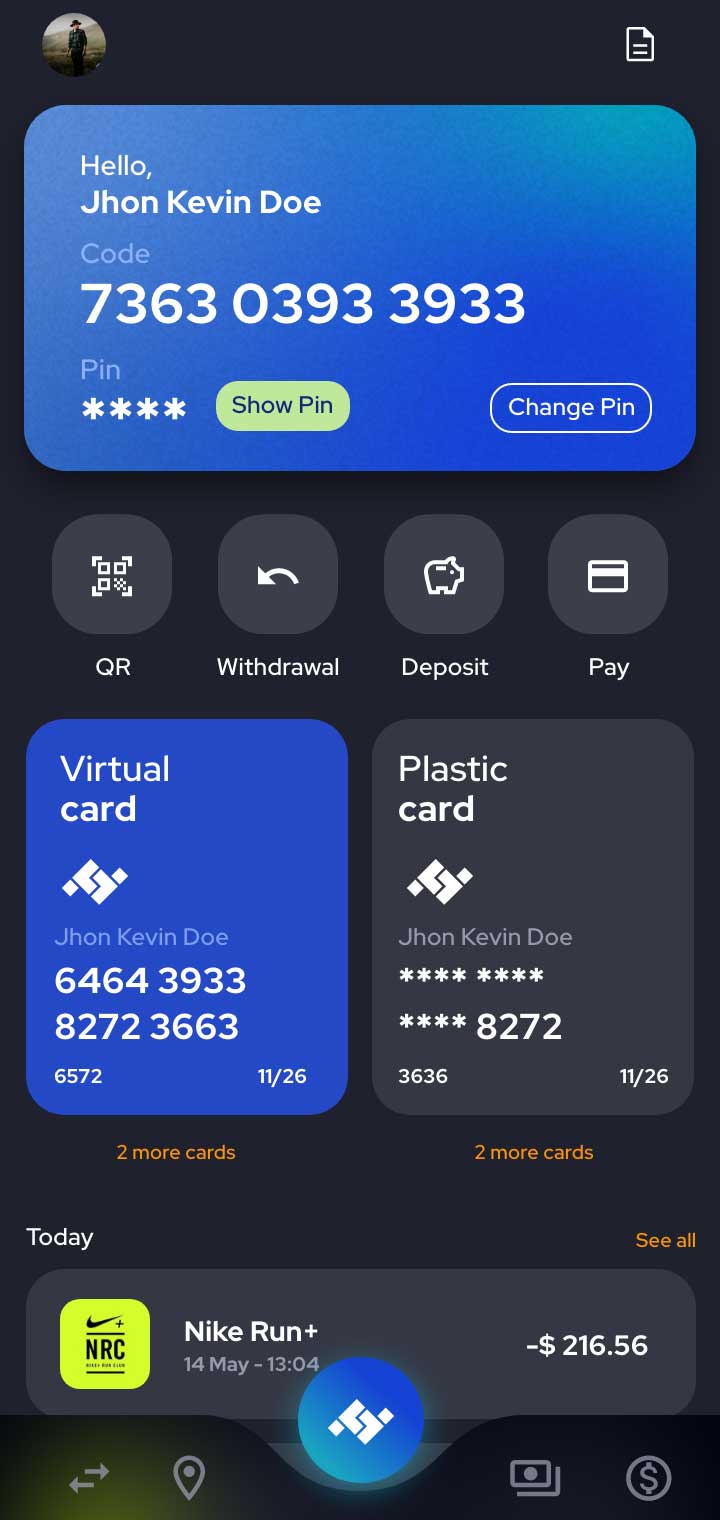720x1520 pixels.
Task: Choose the Pay action
Action: [x=608, y=575]
